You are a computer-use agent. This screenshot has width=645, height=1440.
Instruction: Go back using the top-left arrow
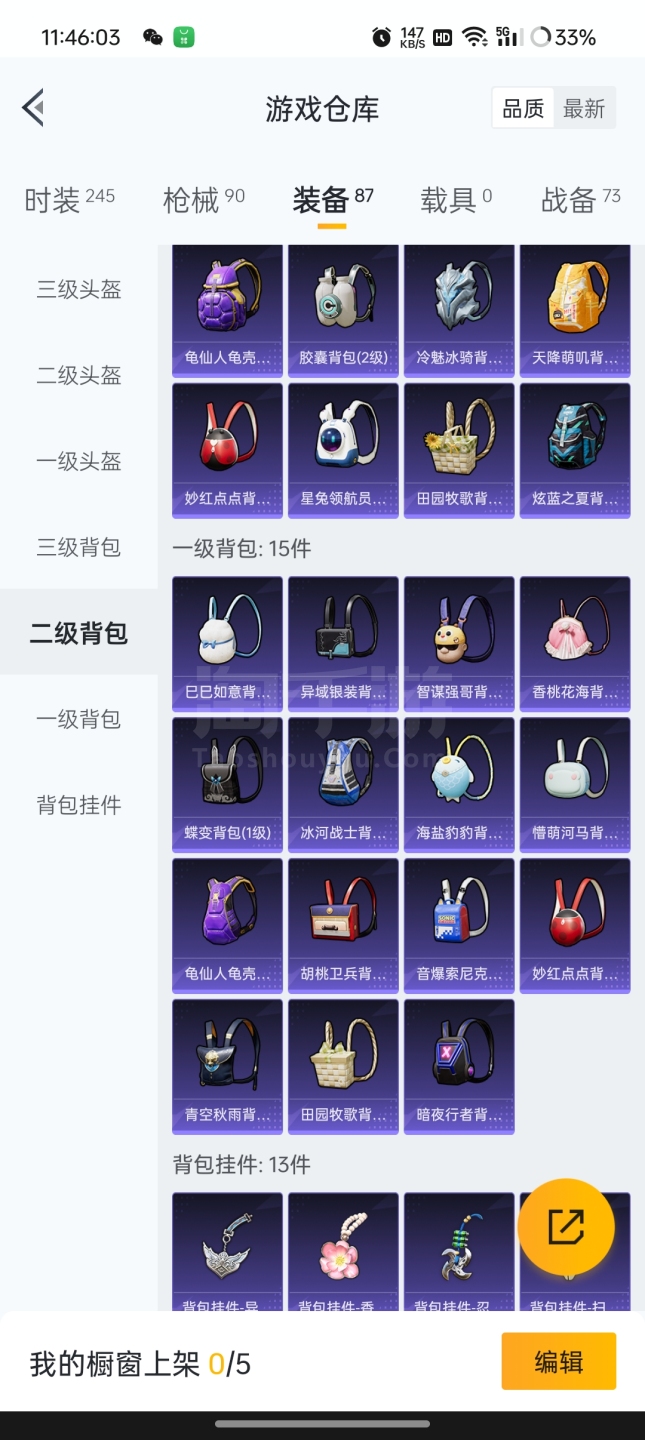pos(34,108)
